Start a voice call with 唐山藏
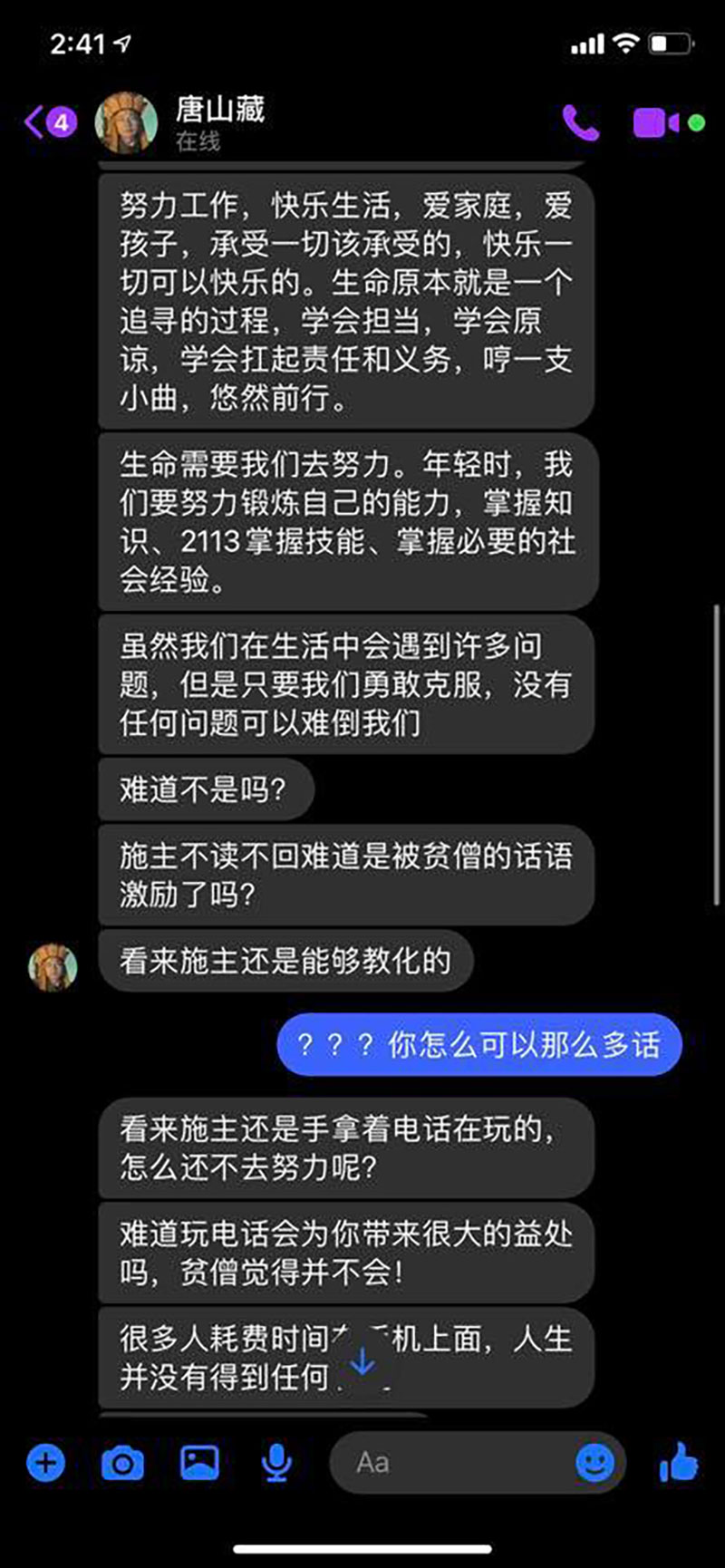This screenshot has height=1568, width=725. tap(580, 122)
